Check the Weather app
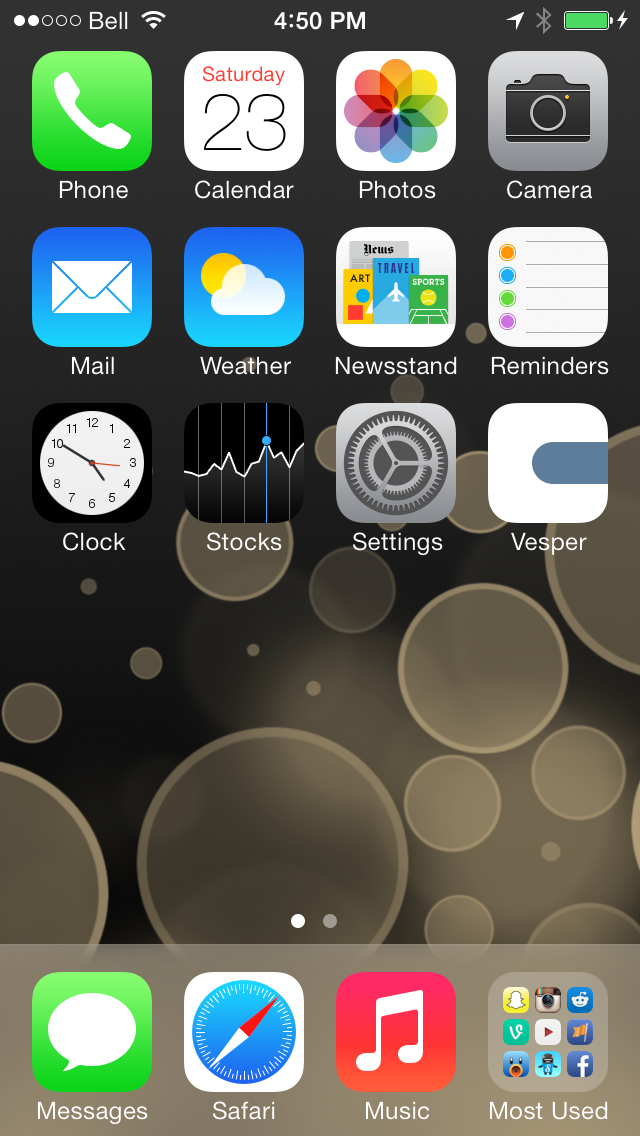 244,287
